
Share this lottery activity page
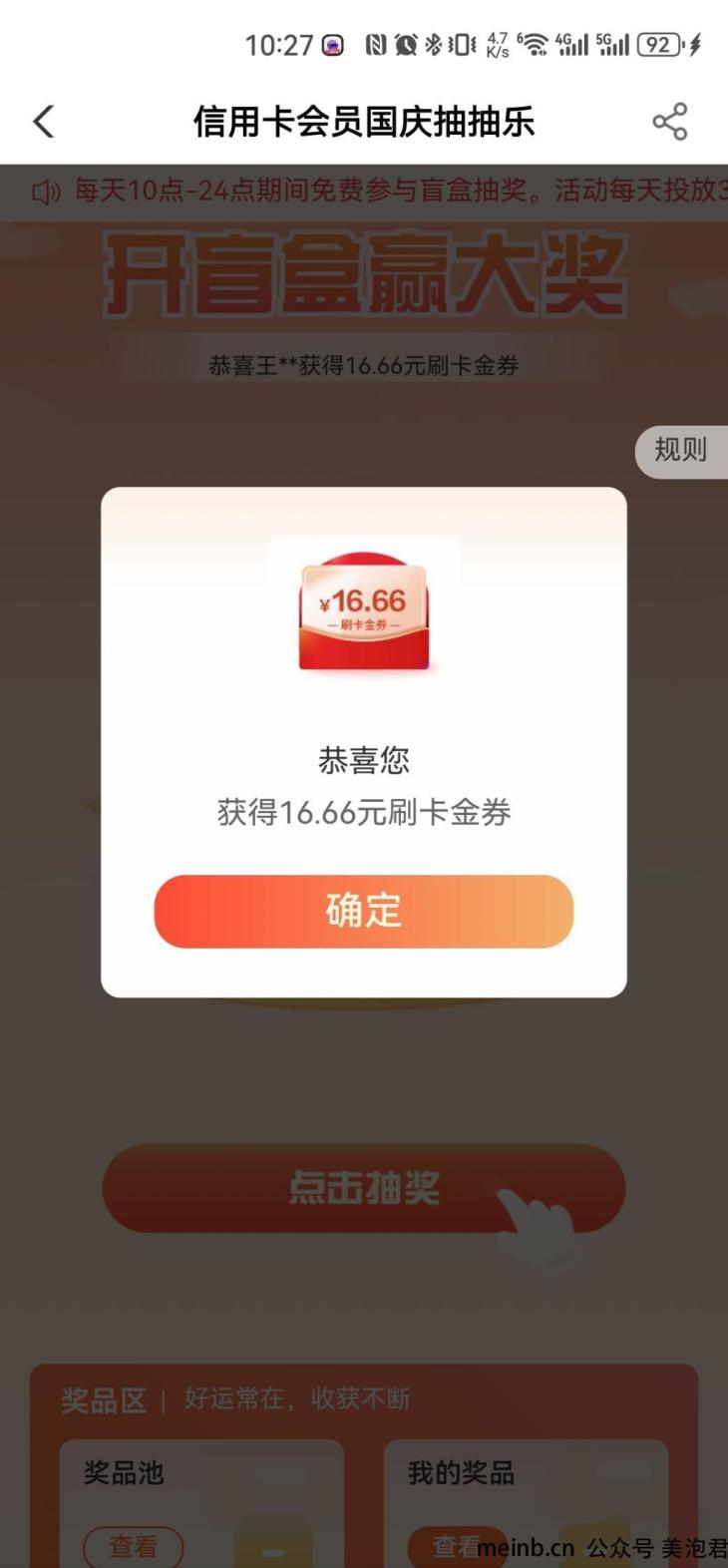(669, 122)
